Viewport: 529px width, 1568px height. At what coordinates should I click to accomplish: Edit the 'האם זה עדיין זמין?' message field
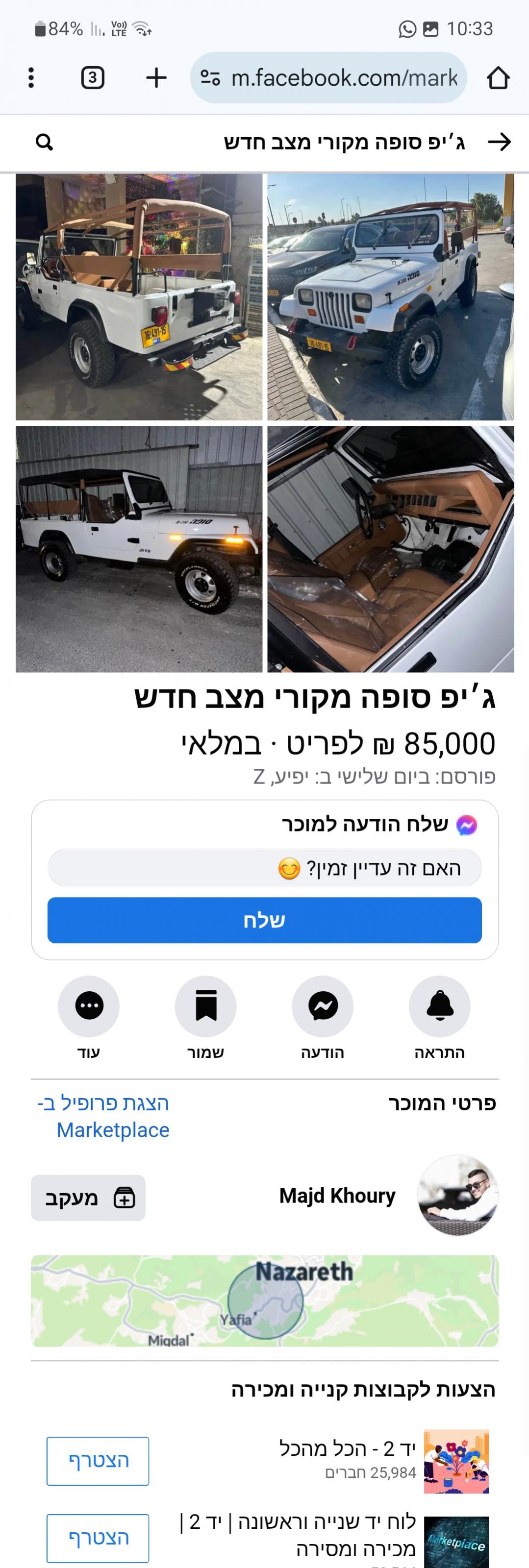(264, 868)
